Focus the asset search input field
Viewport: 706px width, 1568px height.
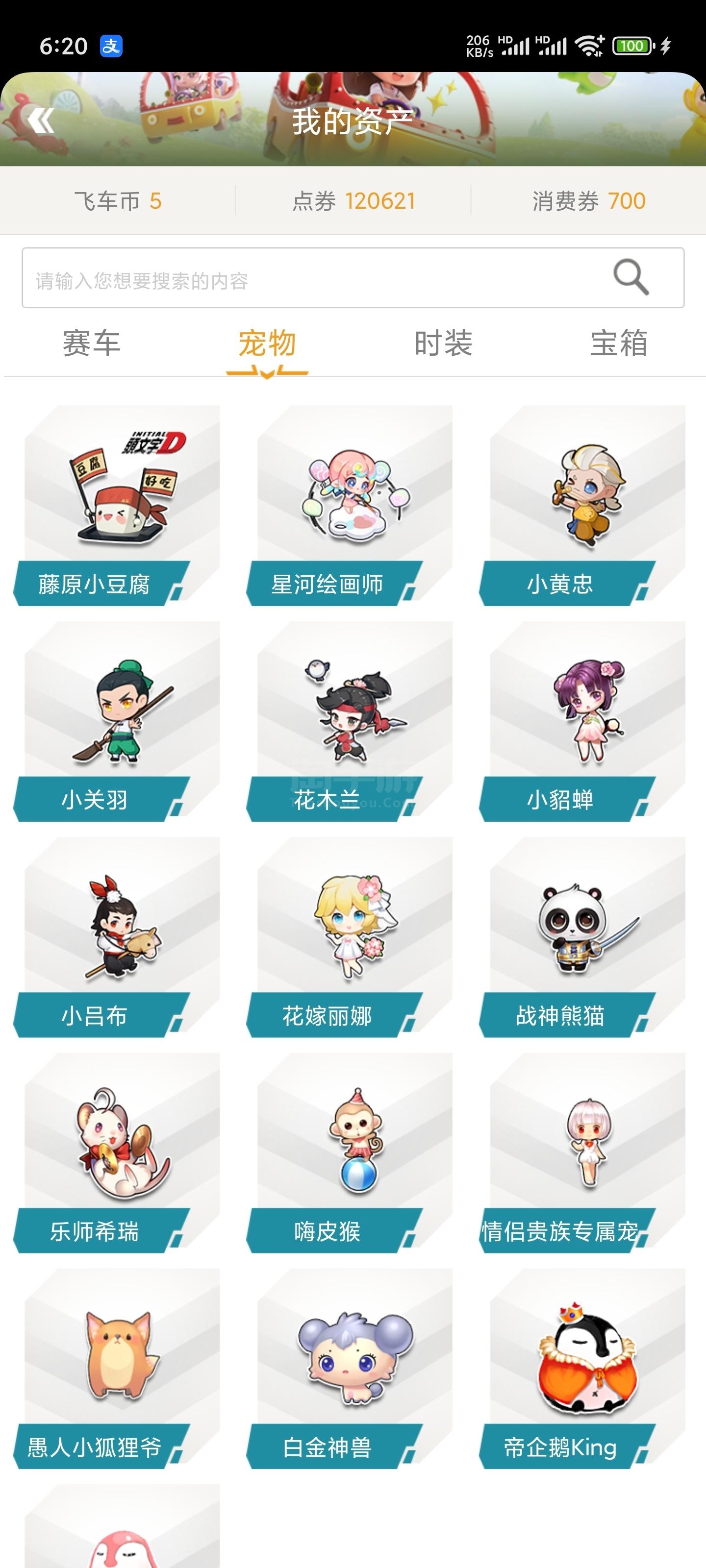coord(304,279)
